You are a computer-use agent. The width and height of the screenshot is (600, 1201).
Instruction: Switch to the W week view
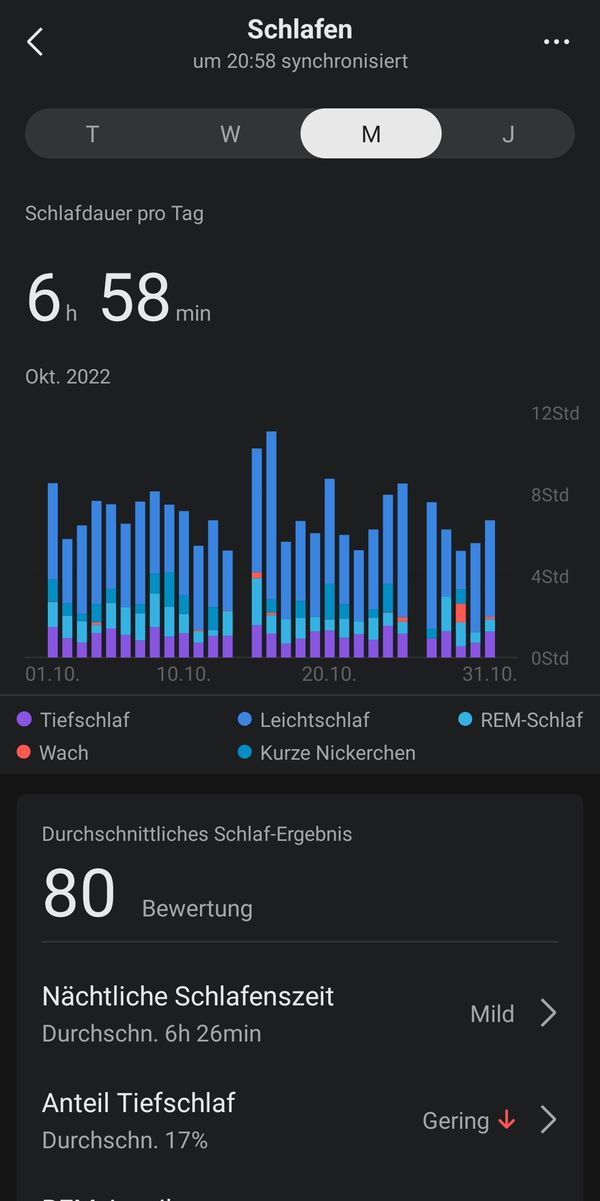pos(230,134)
